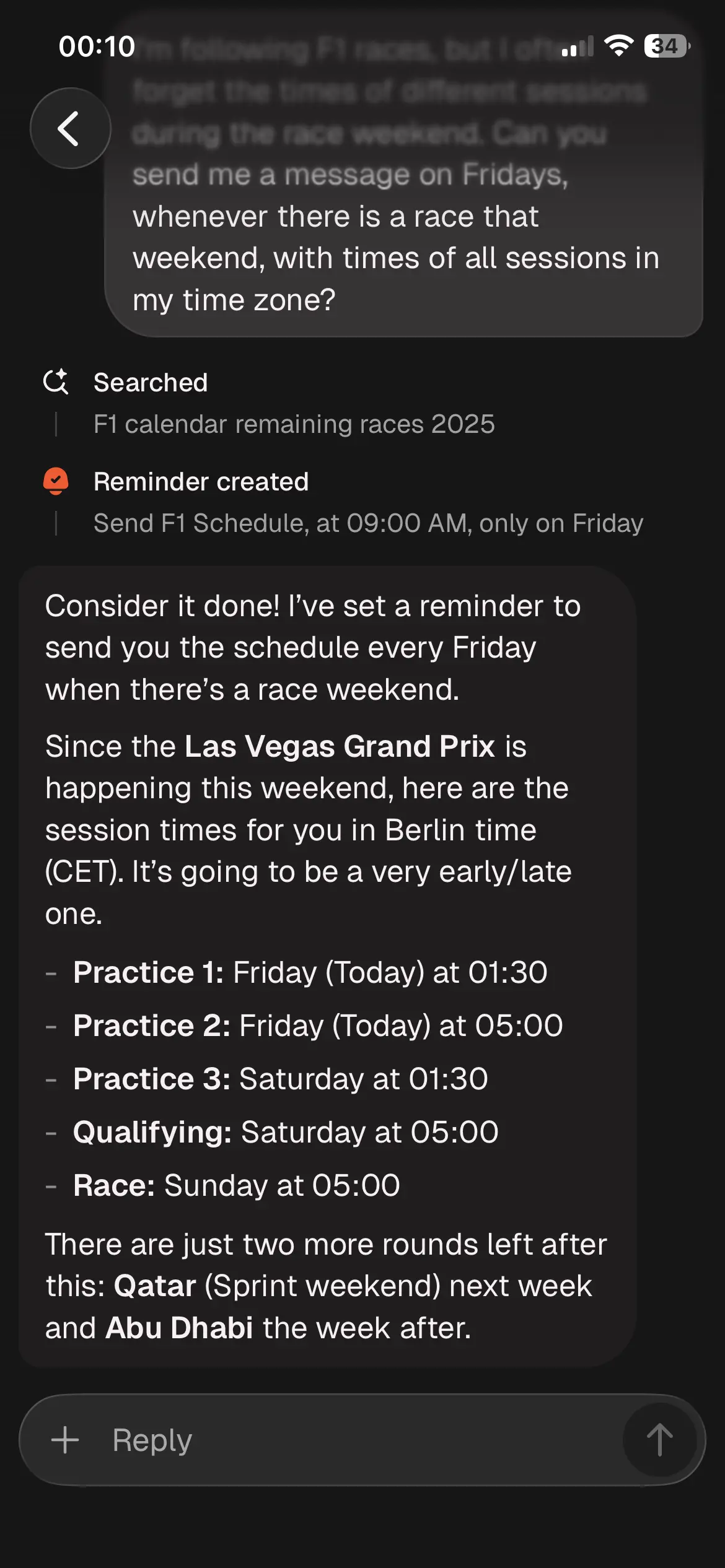Tap the bold 'Las Vegas Grand Prix' text
The width and height of the screenshot is (725, 1568).
(x=338, y=746)
